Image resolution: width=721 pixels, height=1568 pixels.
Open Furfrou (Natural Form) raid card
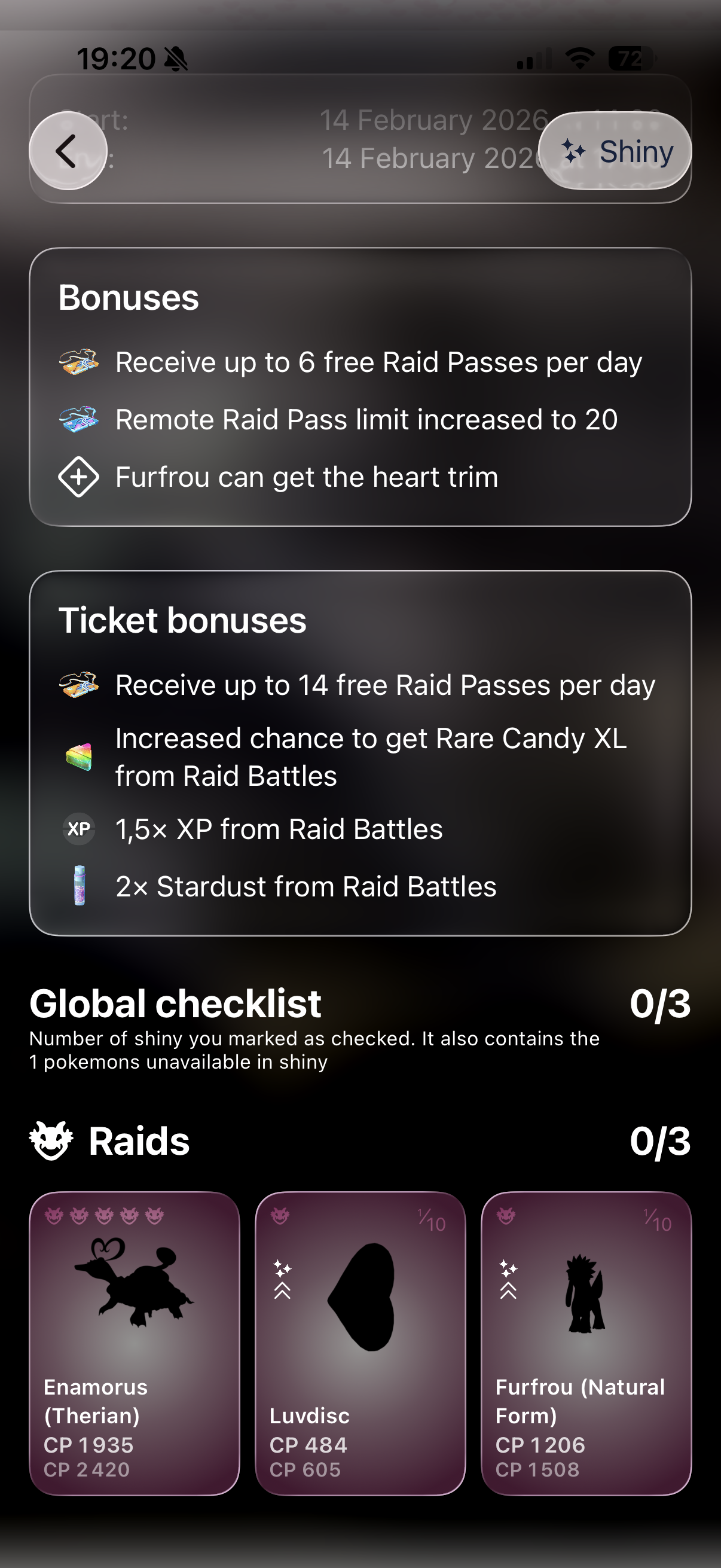(x=586, y=1342)
